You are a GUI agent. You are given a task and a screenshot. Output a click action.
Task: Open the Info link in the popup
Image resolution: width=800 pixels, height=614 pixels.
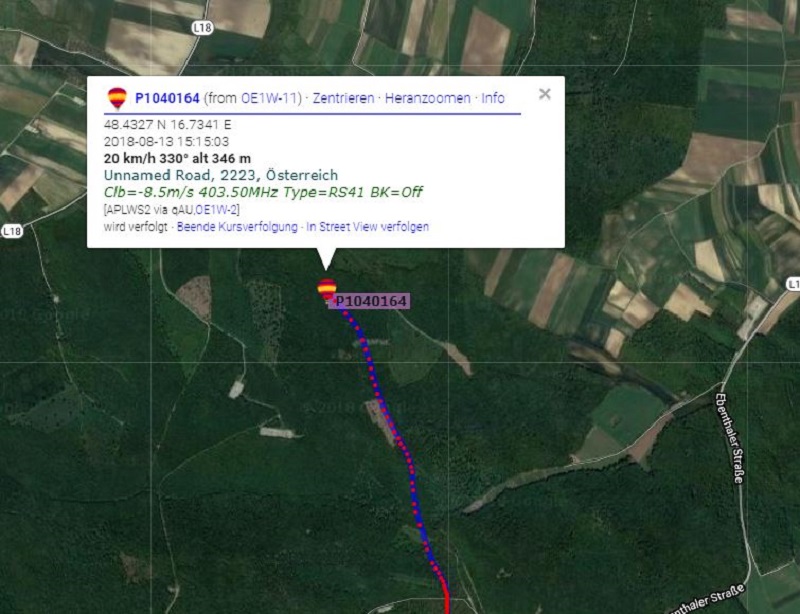[493, 98]
